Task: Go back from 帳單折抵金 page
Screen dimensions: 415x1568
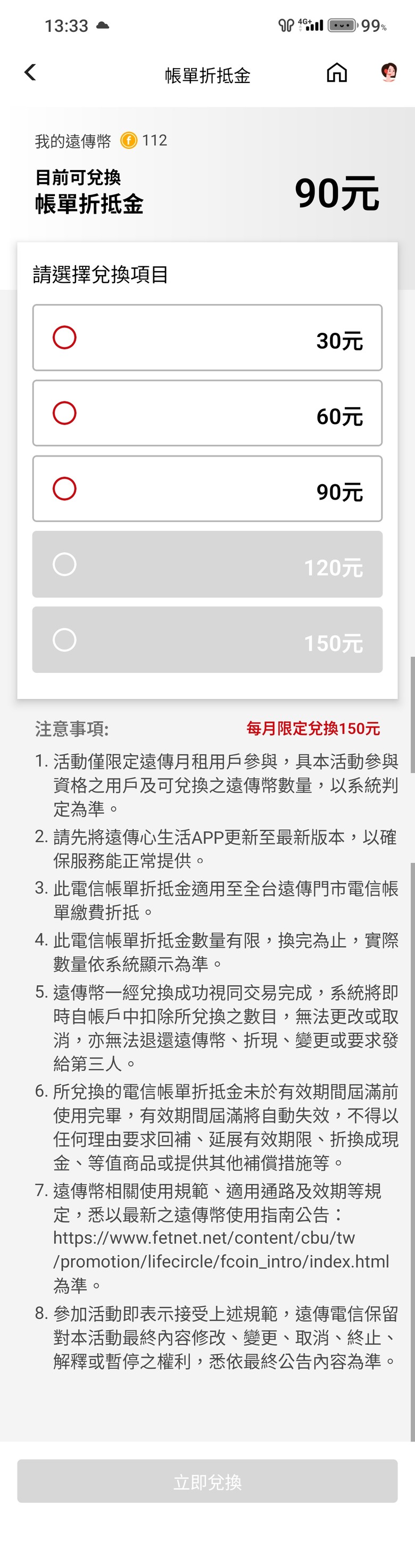Action: point(30,73)
